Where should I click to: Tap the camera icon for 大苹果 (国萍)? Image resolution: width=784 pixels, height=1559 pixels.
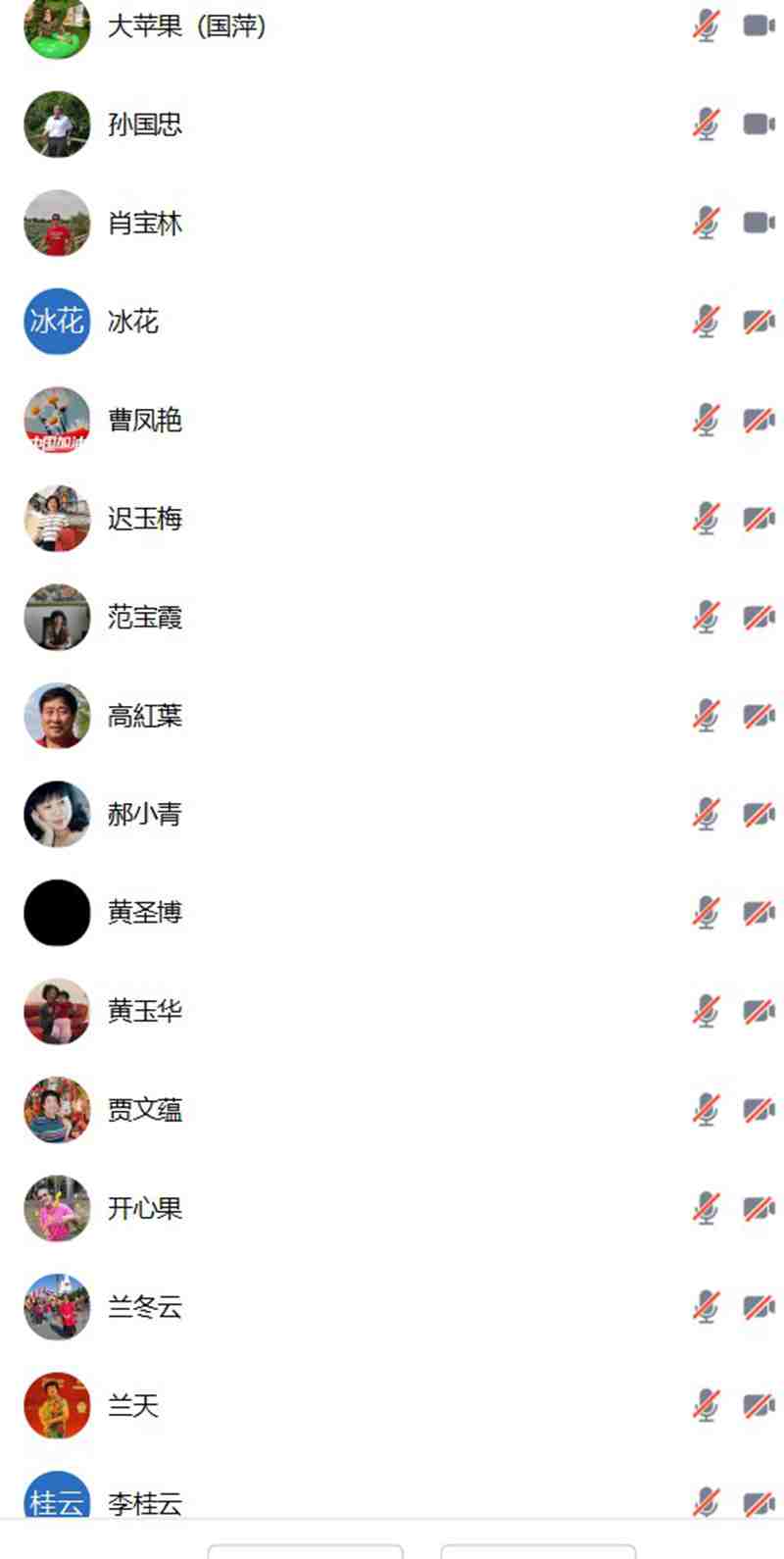click(x=759, y=25)
